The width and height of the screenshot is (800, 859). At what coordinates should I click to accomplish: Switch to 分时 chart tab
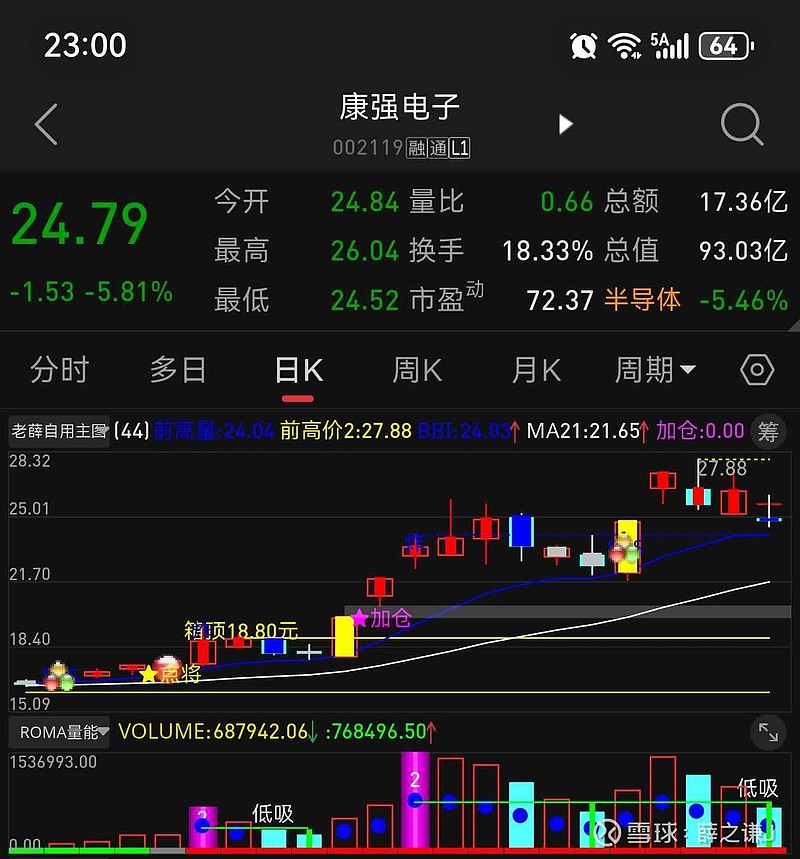pyautogui.click(x=59, y=370)
